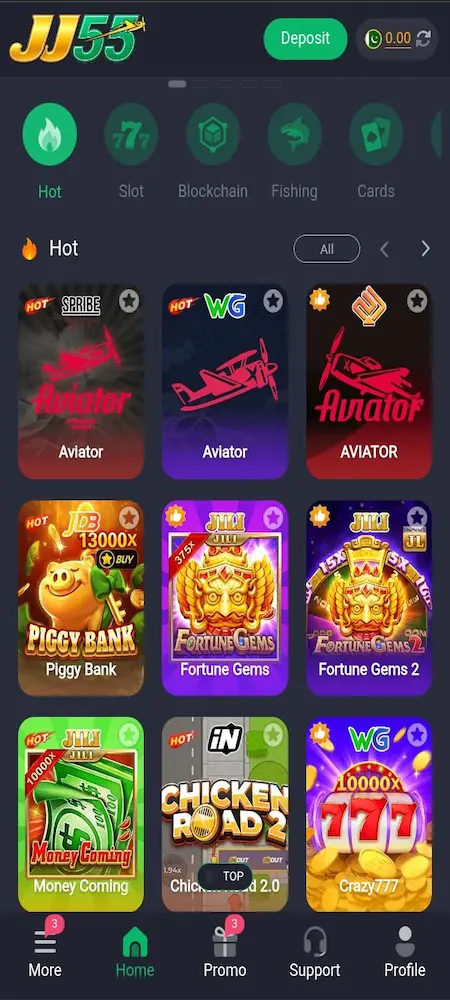
Task: Jump back up with TOP button
Action: tap(225, 876)
